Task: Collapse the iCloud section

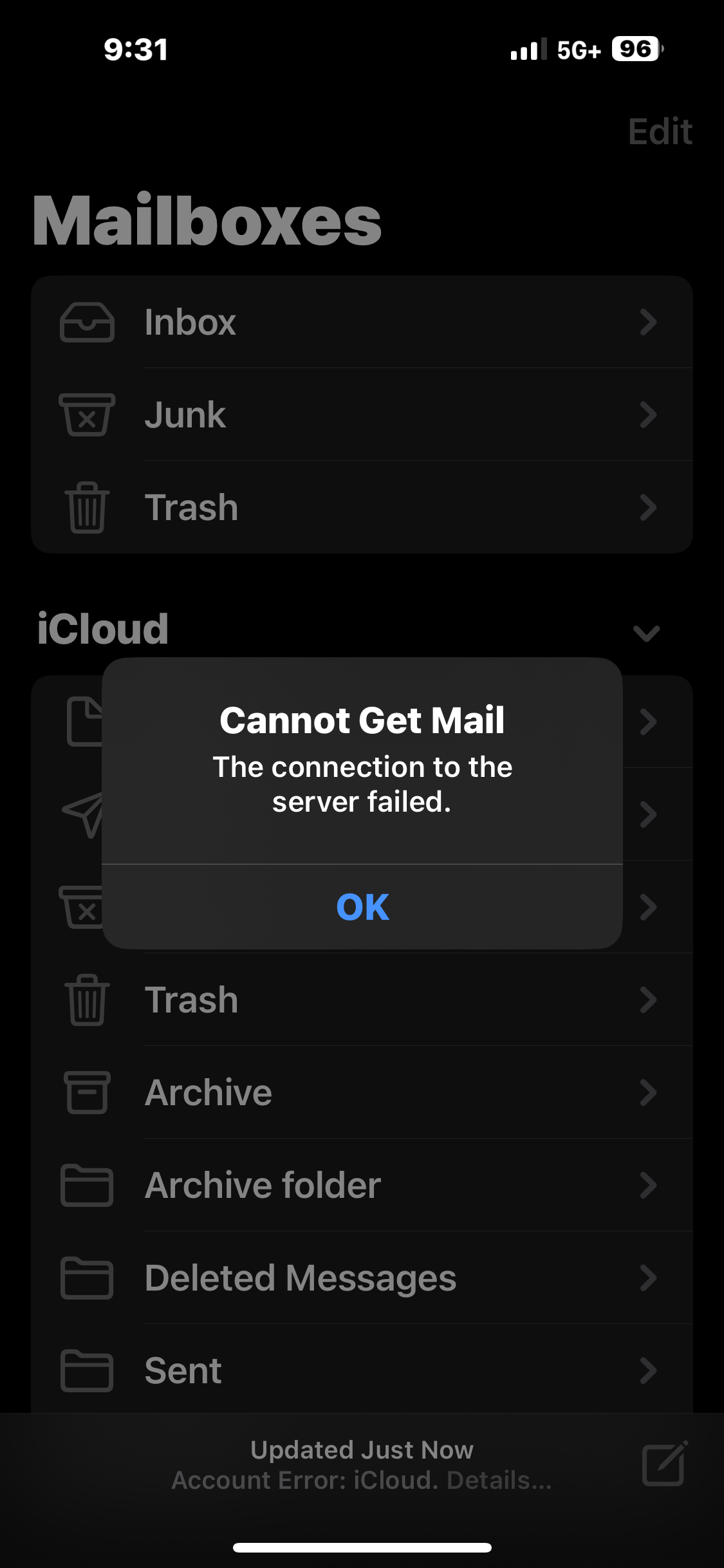Action: point(646,632)
